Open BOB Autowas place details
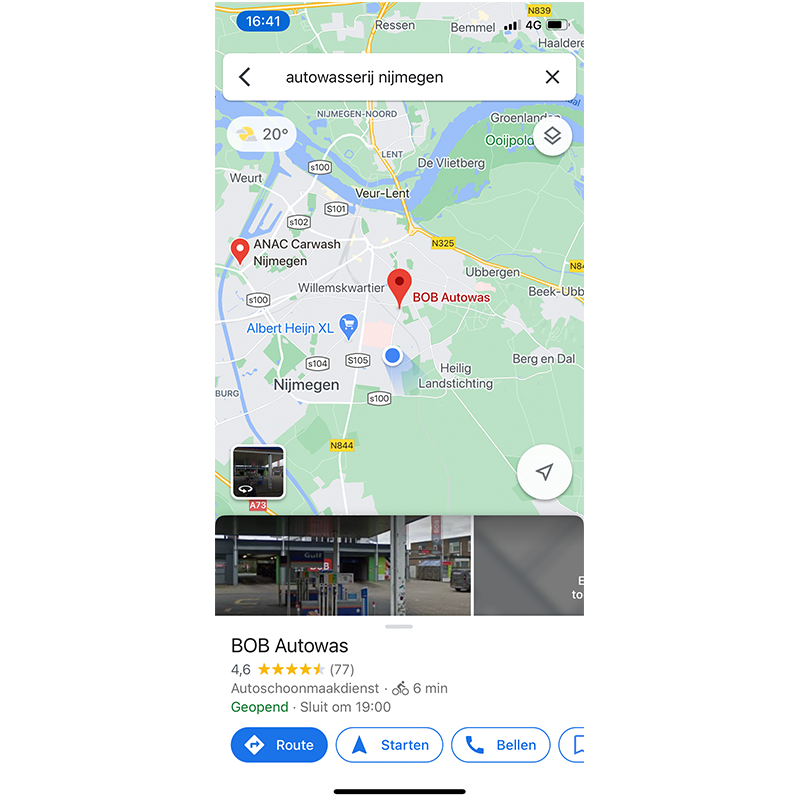800x800 pixels. 290,646
